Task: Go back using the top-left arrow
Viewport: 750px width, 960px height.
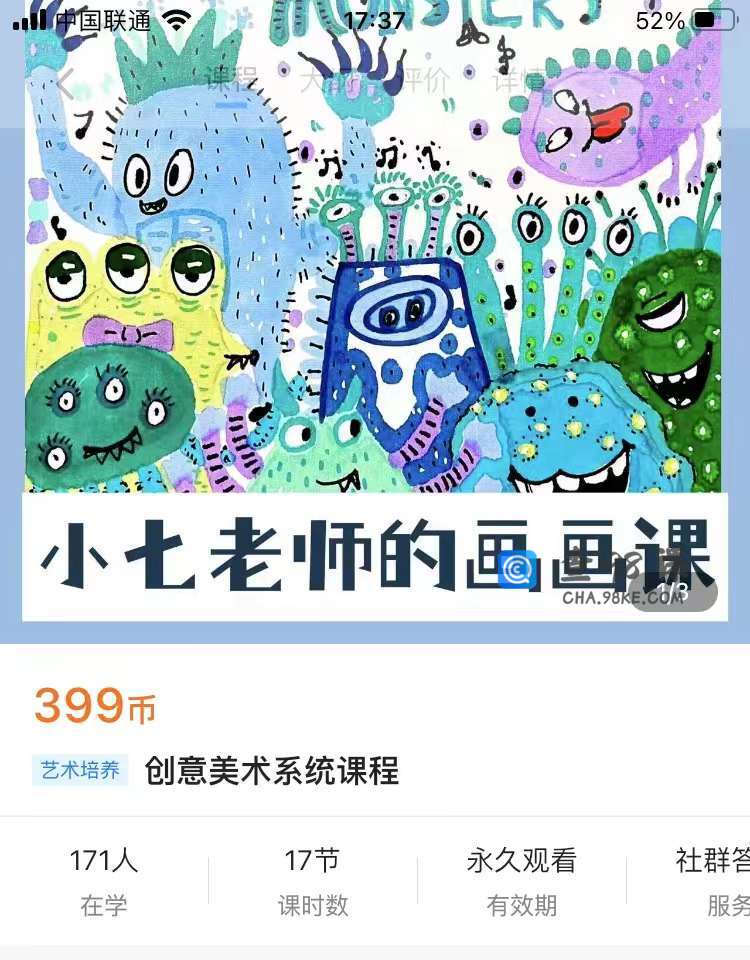Action: point(66,83)
